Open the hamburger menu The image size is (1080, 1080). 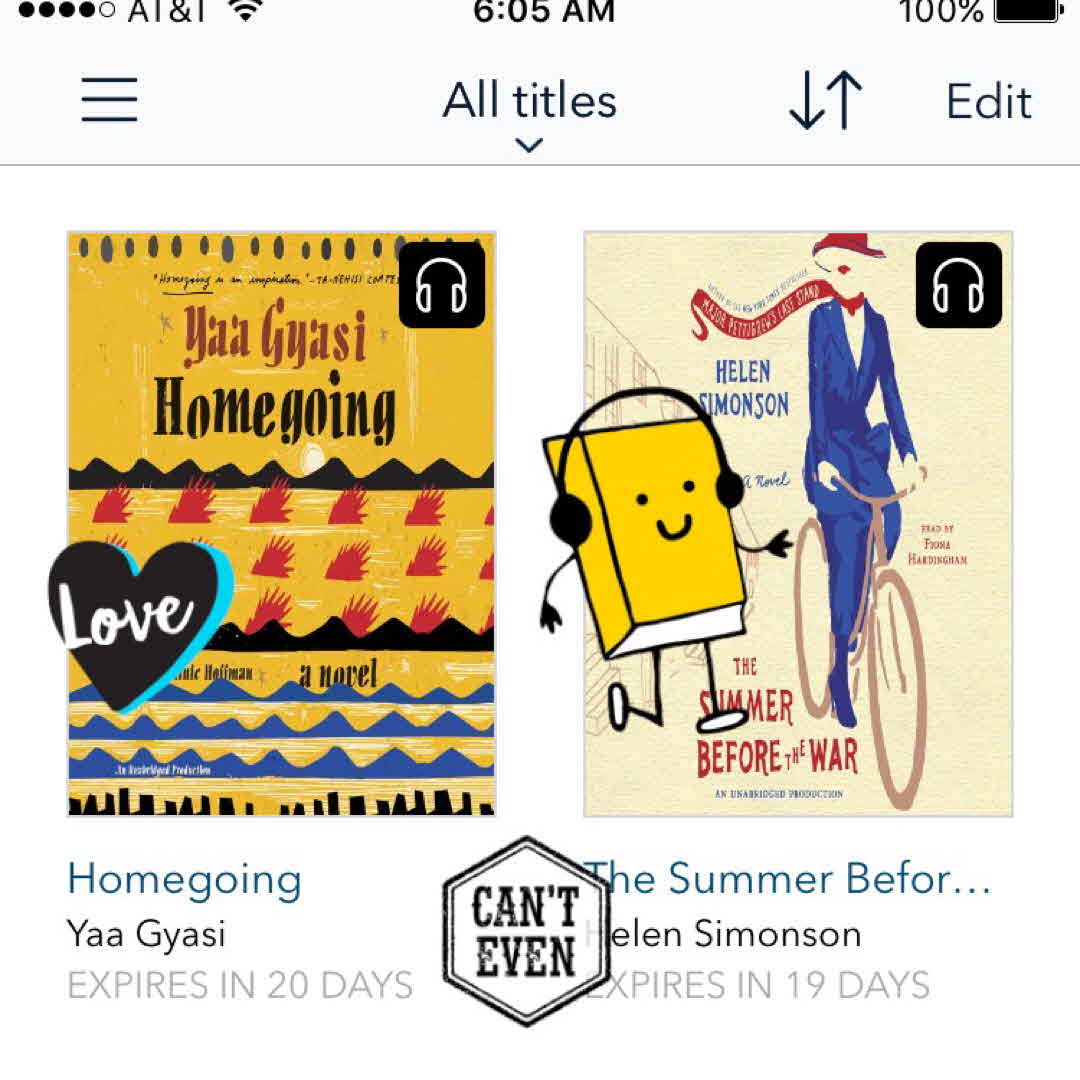point(109,101)
